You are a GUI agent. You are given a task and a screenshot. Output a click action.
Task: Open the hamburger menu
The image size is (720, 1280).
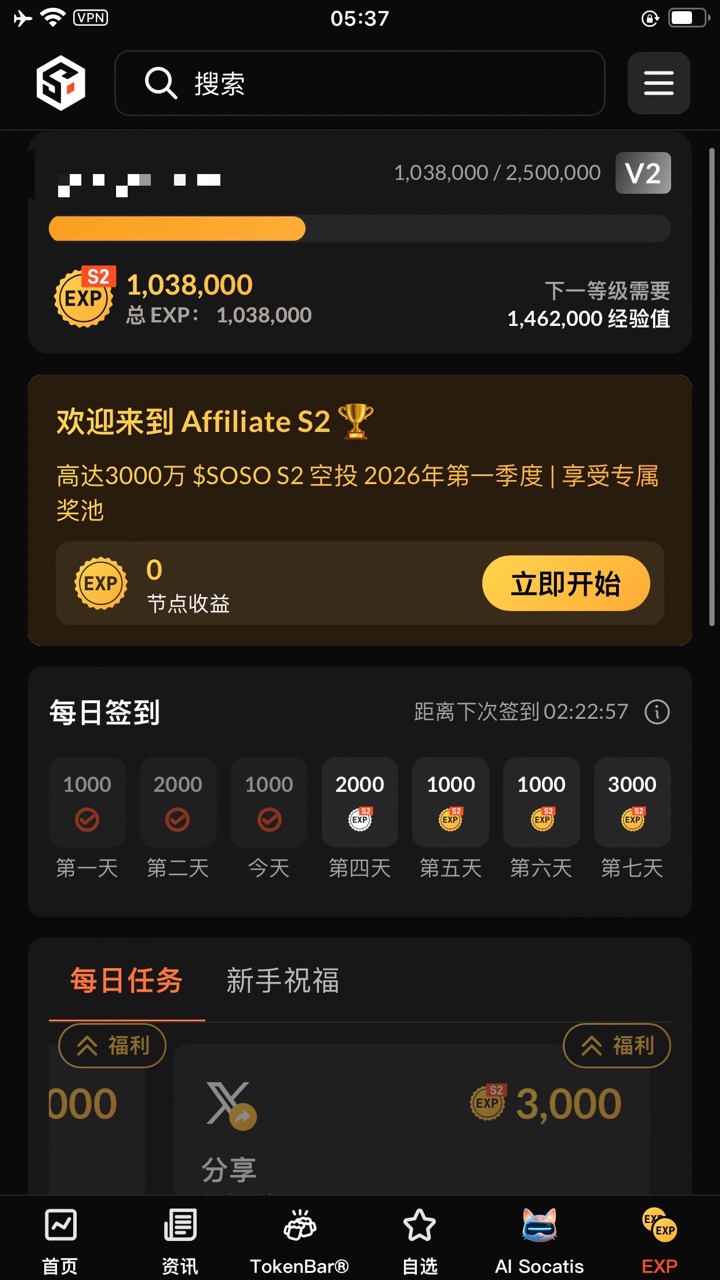tap(658, 83)
